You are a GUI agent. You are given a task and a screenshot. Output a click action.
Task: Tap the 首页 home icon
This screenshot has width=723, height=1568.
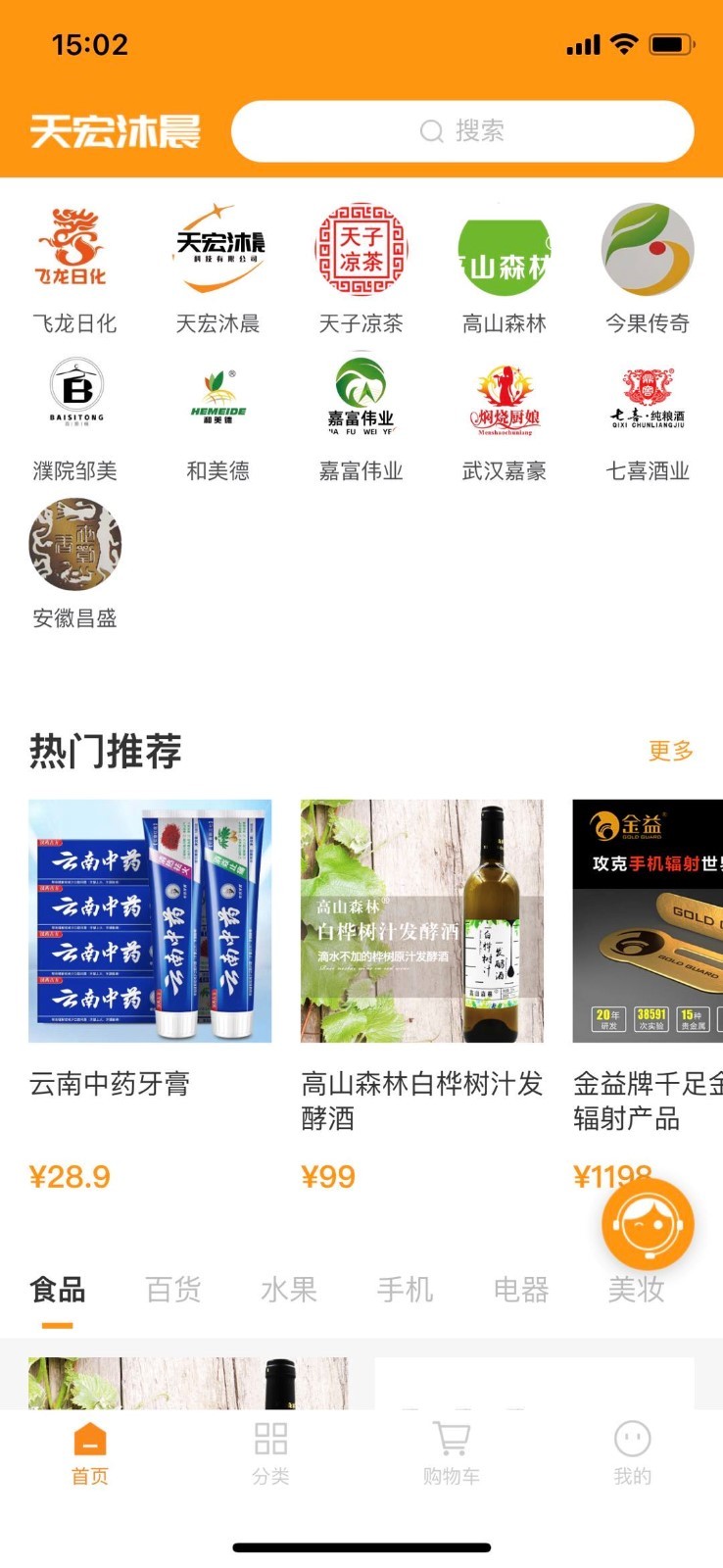(x=90, y=1441)
